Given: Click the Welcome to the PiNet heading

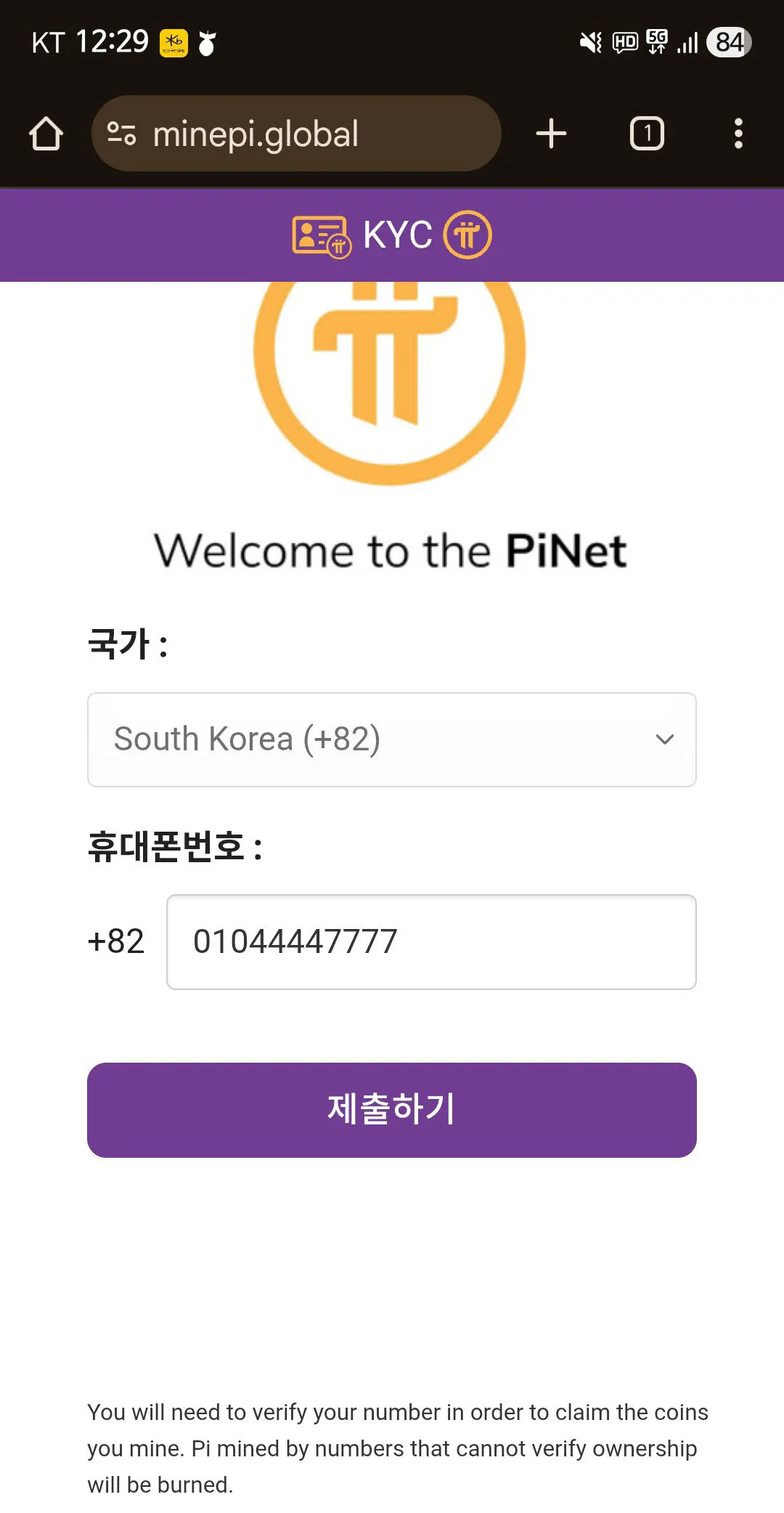Looking at the screenshot, I should (392, 550).
